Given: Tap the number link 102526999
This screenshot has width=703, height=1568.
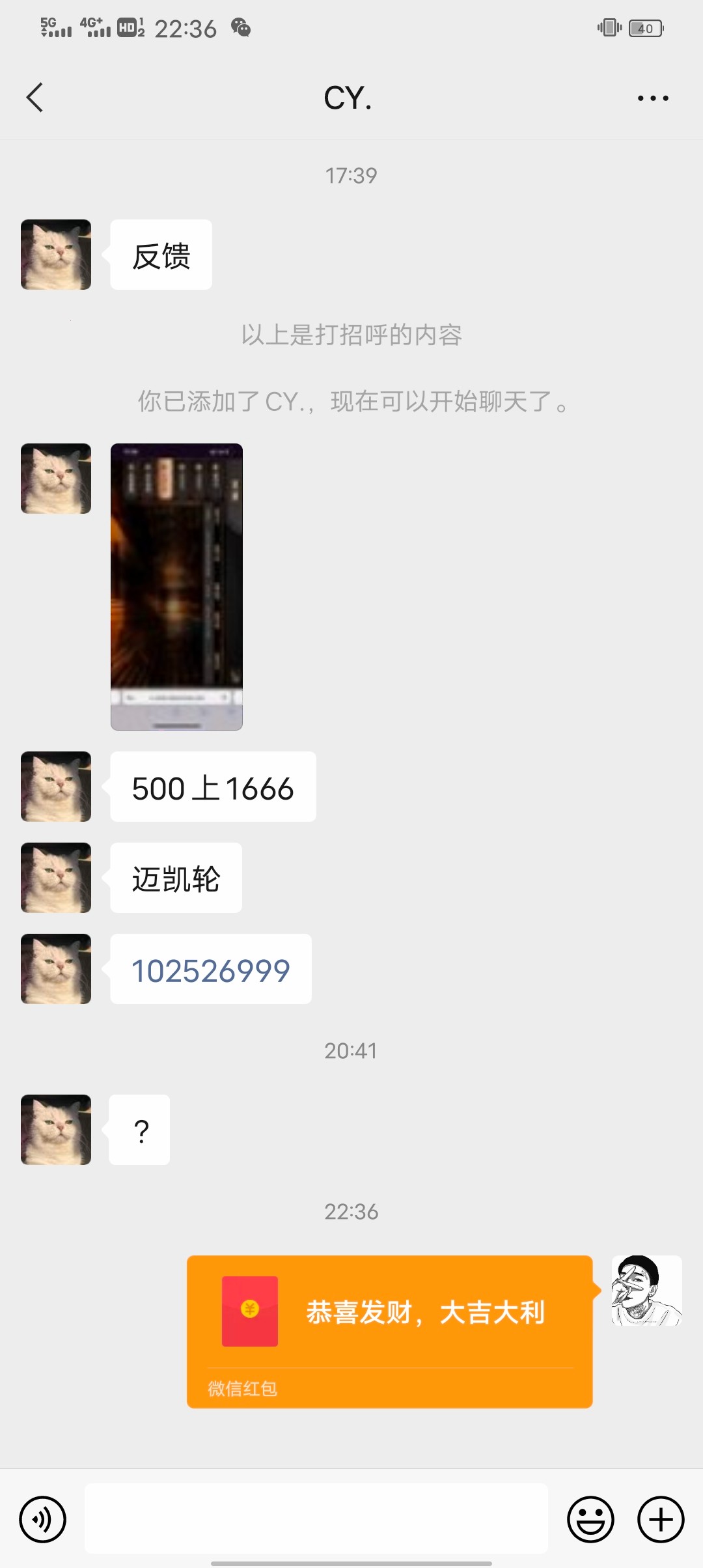Looking at the screenshot, I should click(210, 970).
